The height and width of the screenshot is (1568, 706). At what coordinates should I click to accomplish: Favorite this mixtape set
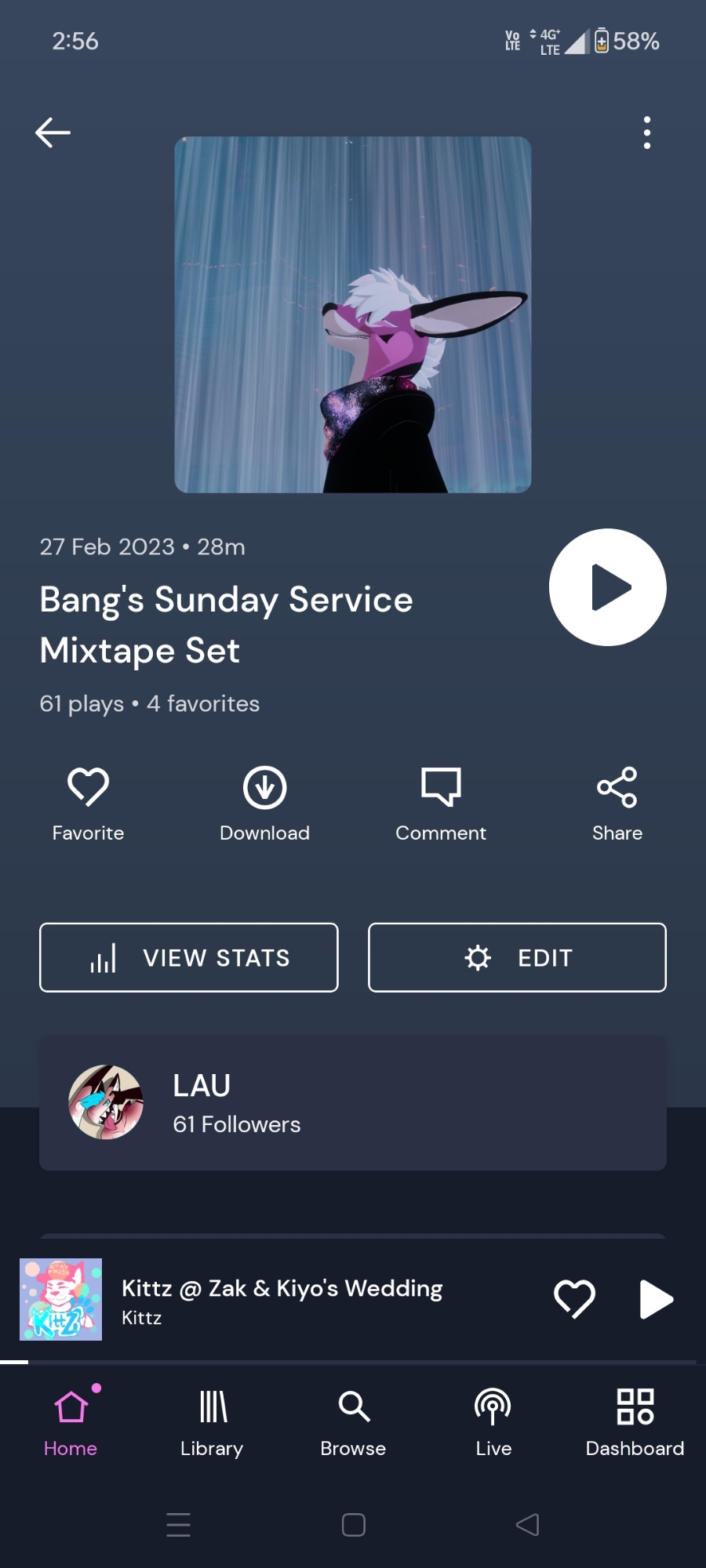(x=88, y=801)
